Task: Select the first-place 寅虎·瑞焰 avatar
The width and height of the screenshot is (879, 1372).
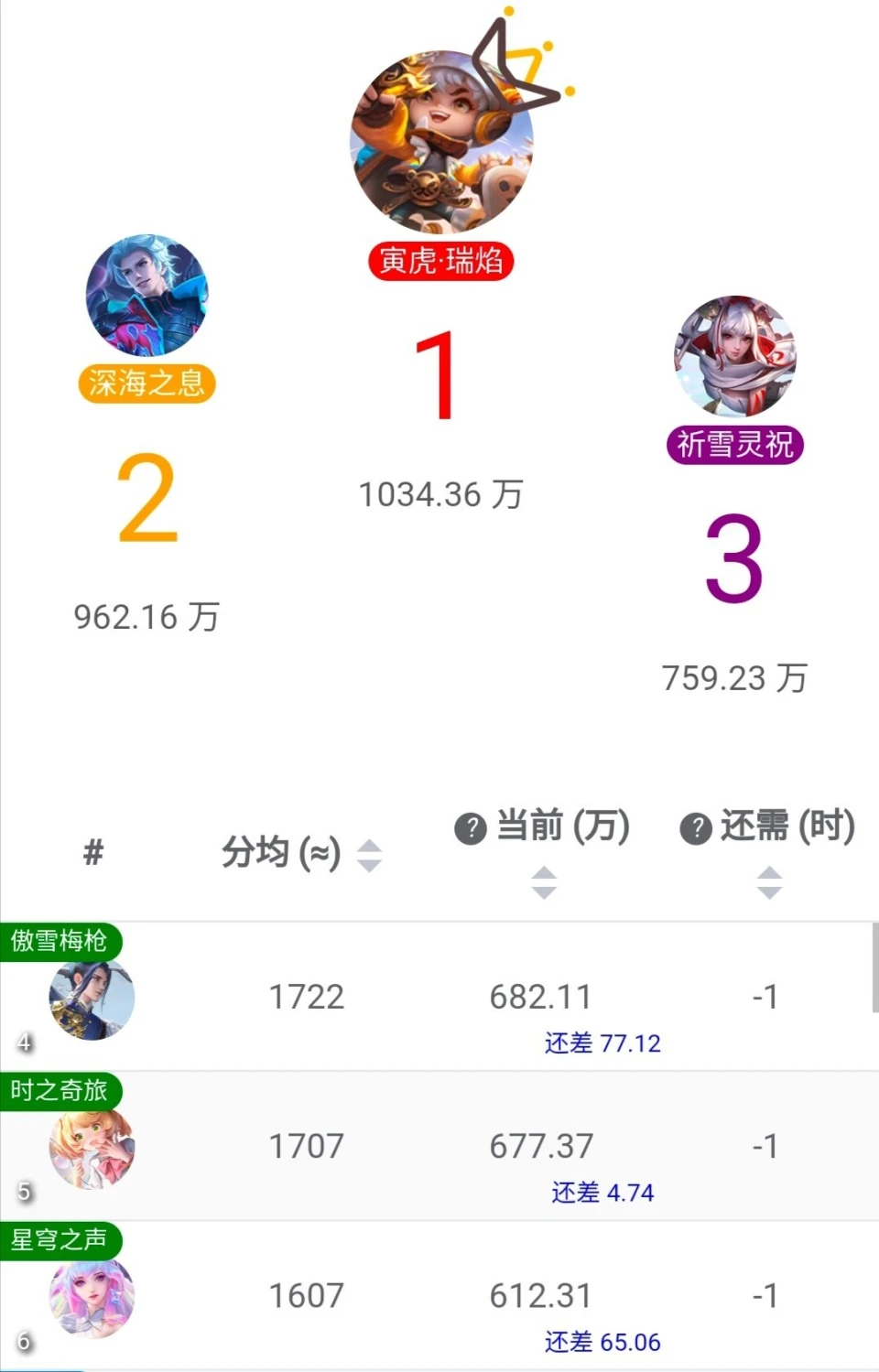Action: [441, 143]
